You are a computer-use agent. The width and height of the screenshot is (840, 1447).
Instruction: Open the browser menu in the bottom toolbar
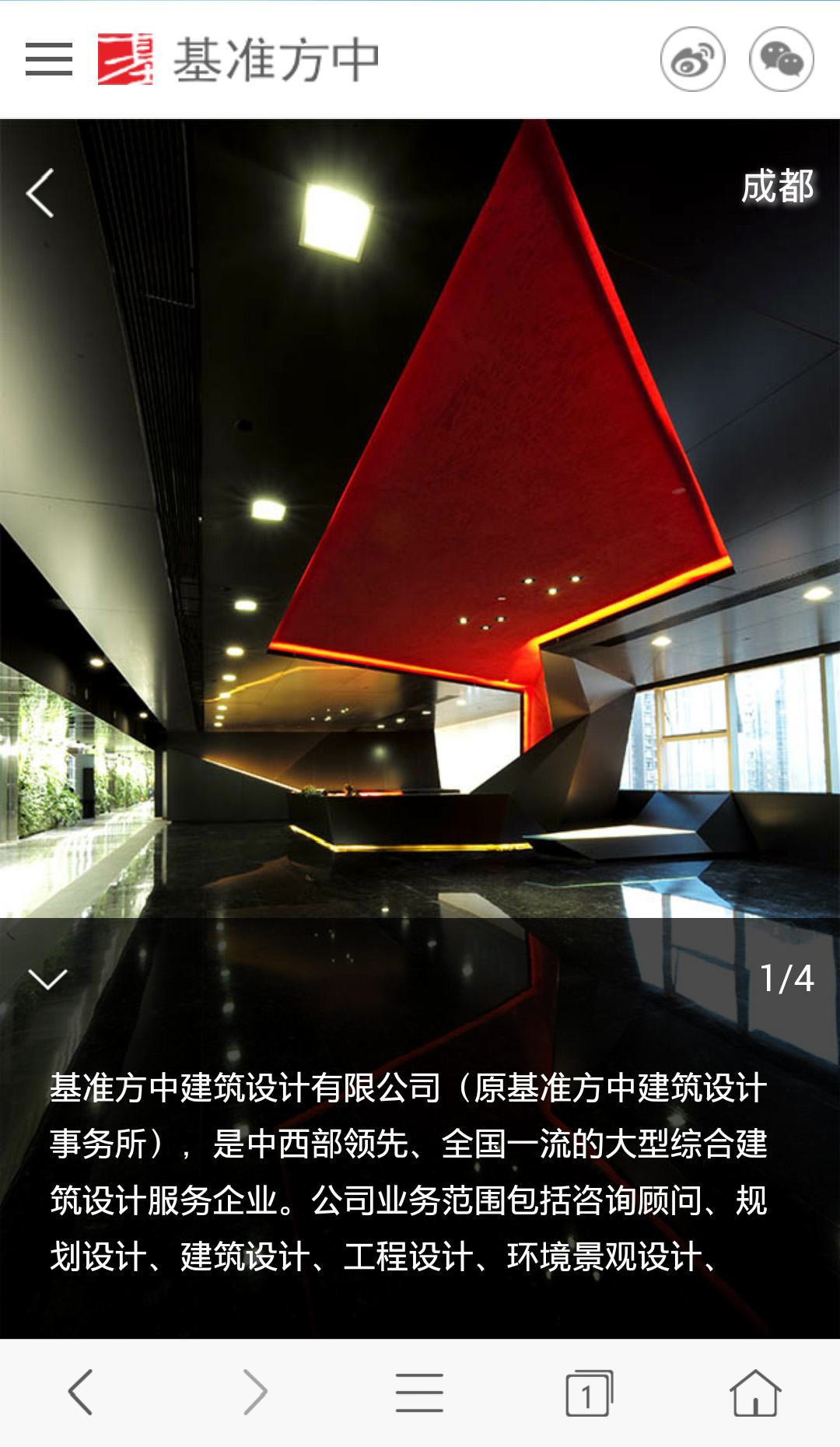419,1393
